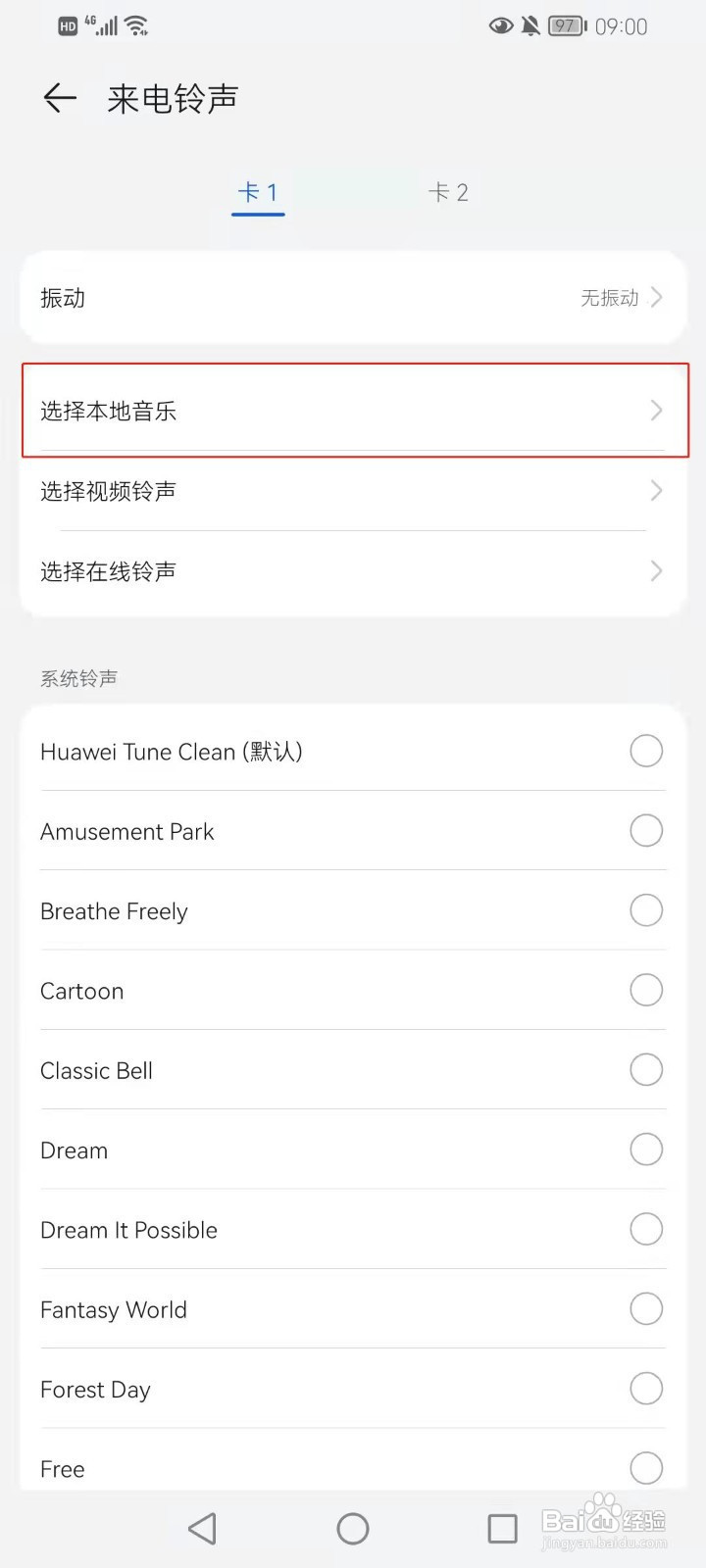Image resolution: width=706 pixels, height=1568 pixels.
Task: Tap the Wi-Fi icon in the status bar
Action: [x=137, y=25]
